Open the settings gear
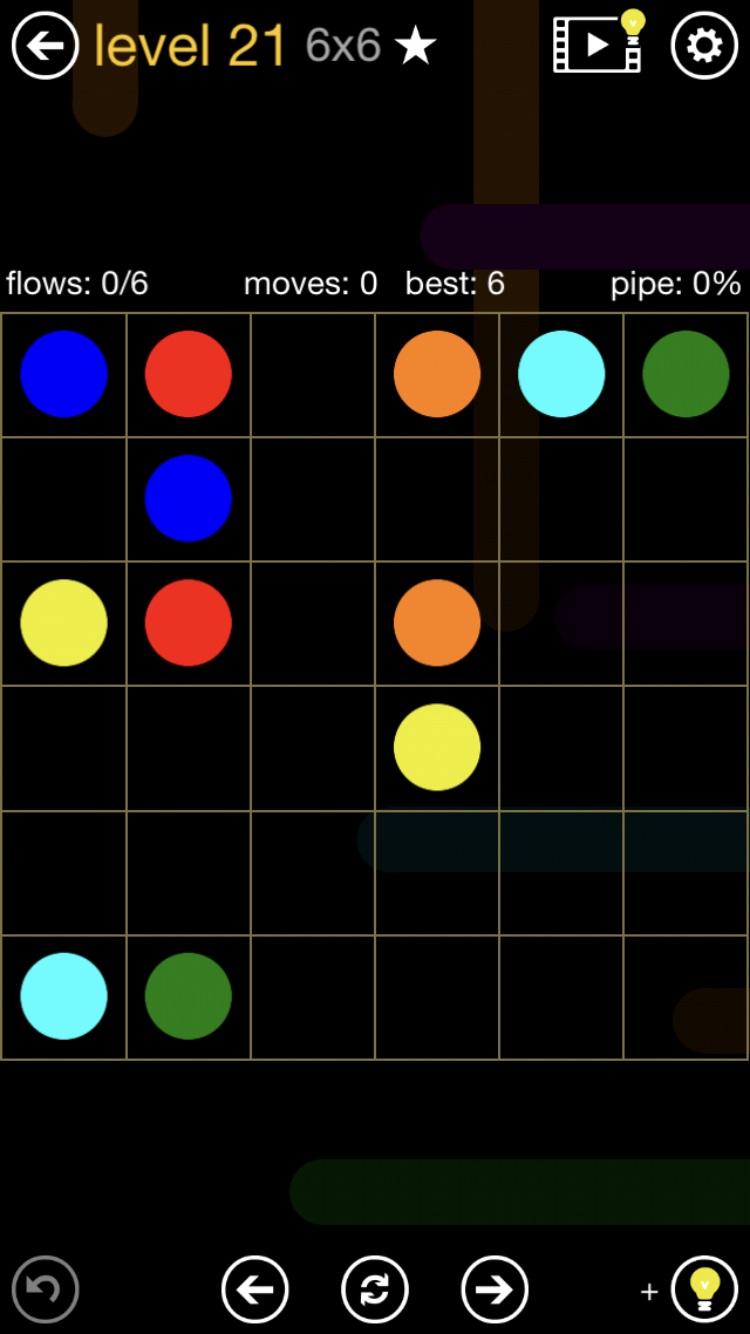Image resolution: width=750 pixels, height=1334 pixels. [x=704, y=45]
